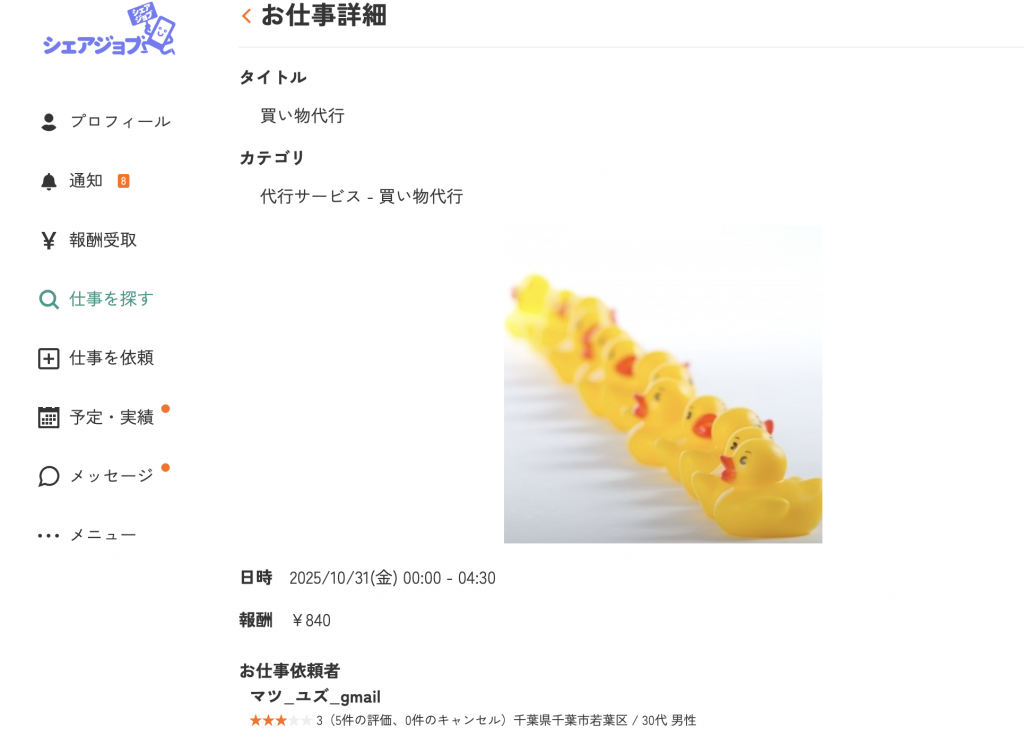Open the プロフィール section
Viewport: 1024px width, 744px height.
[x=104, y=122]
